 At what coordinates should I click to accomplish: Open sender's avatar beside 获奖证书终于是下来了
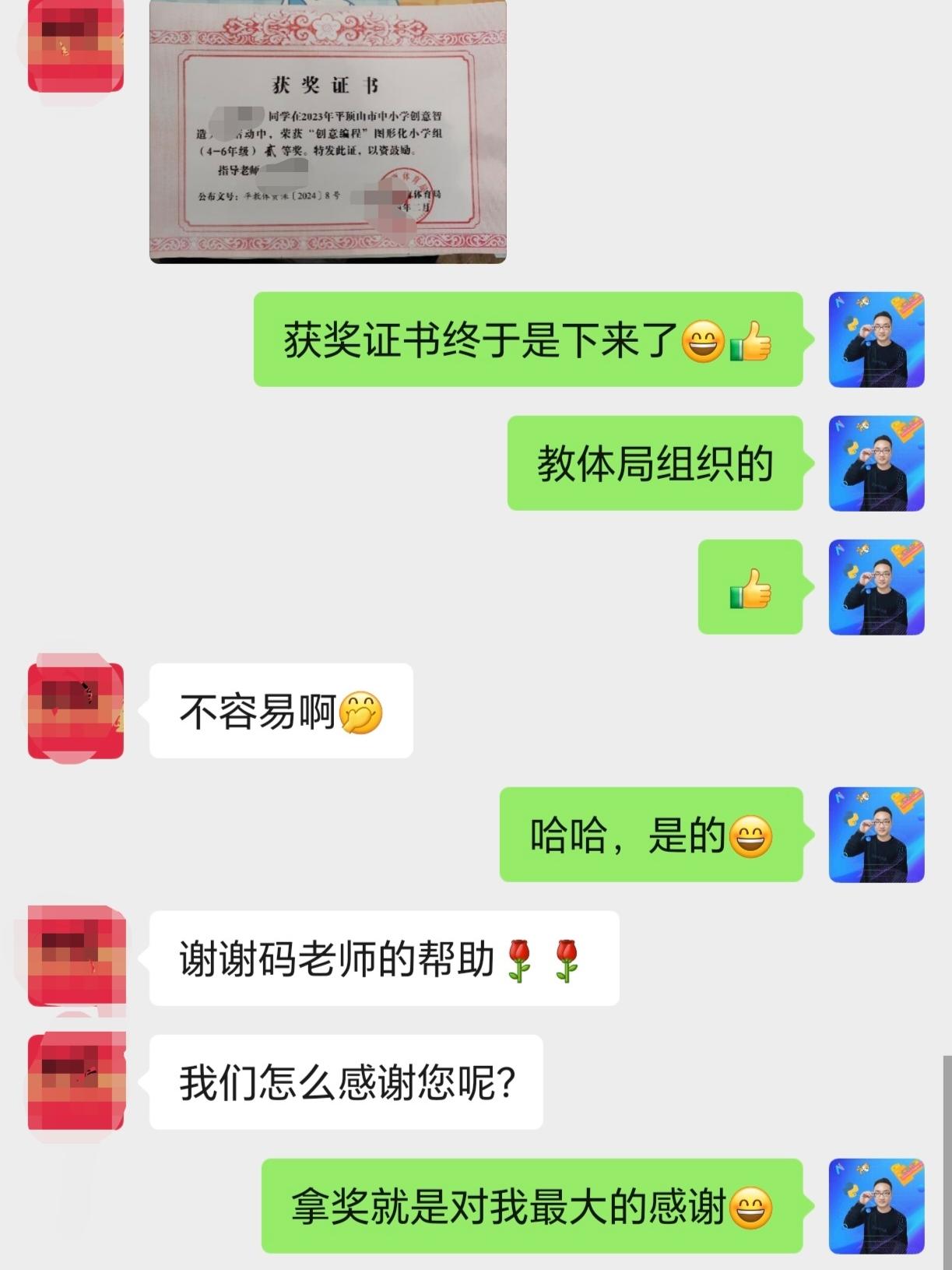876,339
